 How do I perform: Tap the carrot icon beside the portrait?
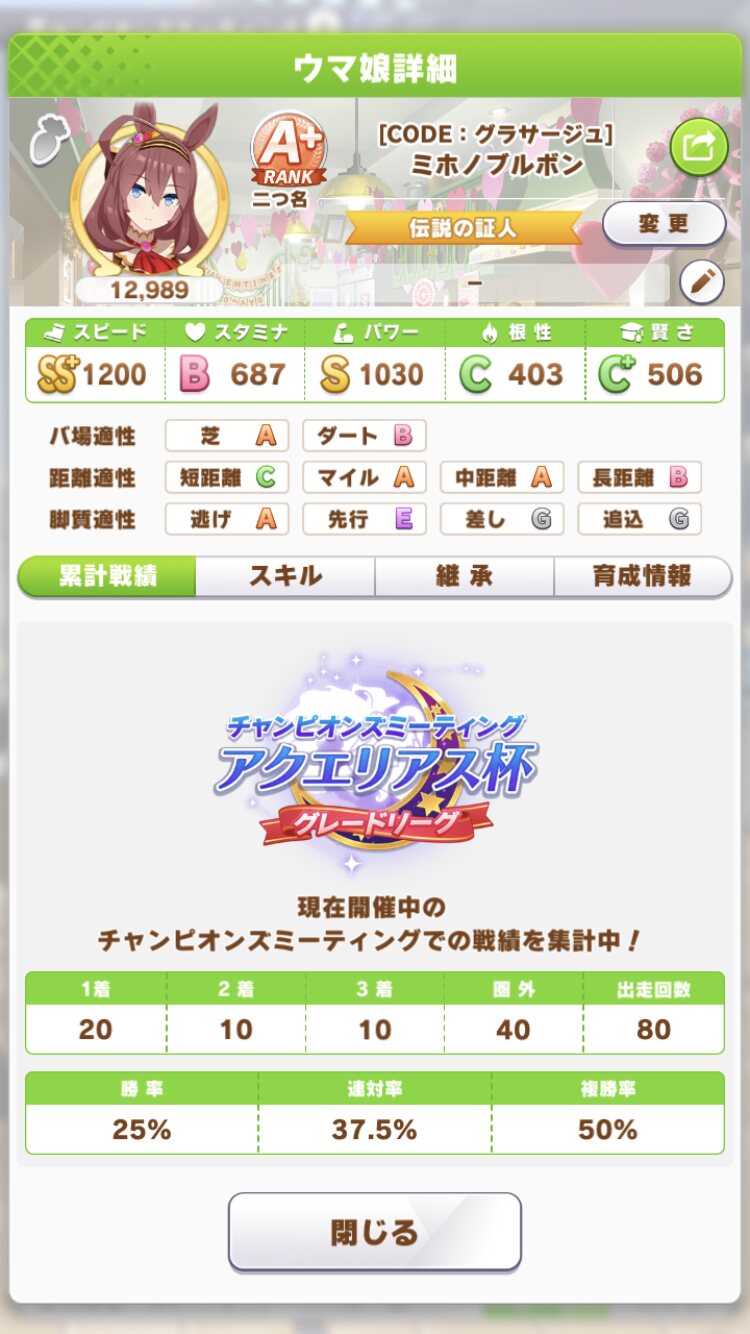click(44, 141)
